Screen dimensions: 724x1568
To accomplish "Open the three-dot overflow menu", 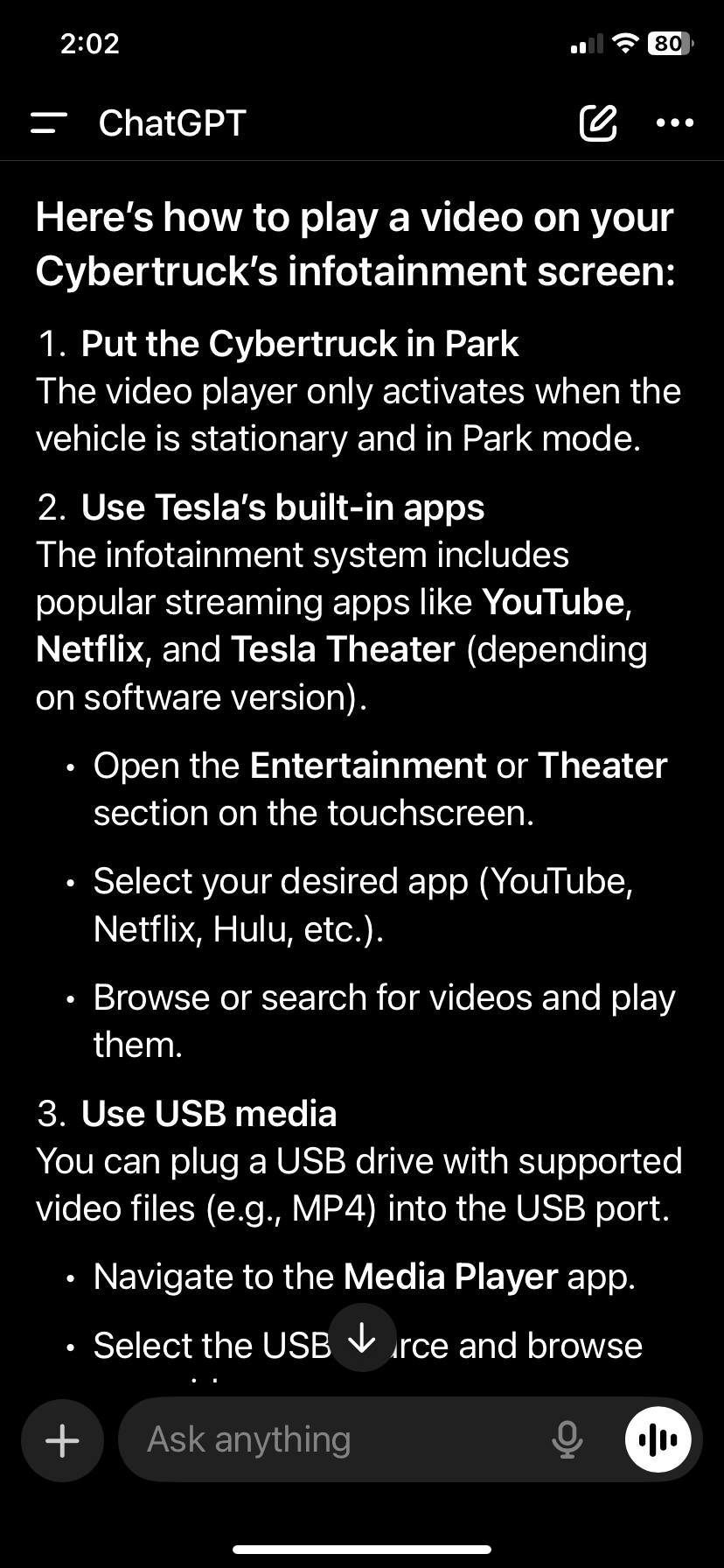I will (675, 122).
